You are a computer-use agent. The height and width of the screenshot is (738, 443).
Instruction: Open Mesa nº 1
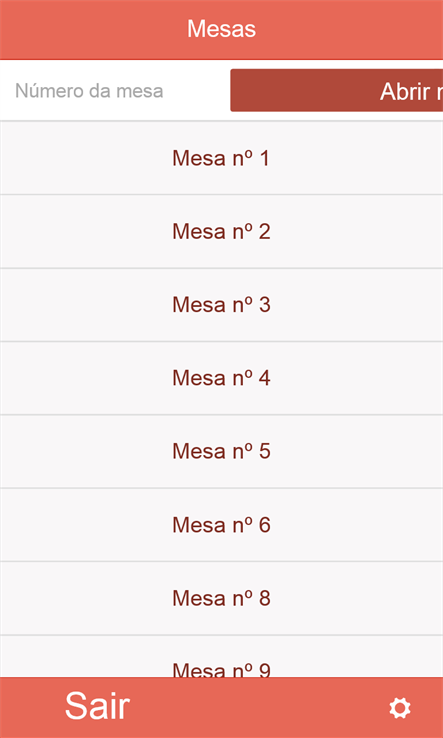[x=221, y=158]
